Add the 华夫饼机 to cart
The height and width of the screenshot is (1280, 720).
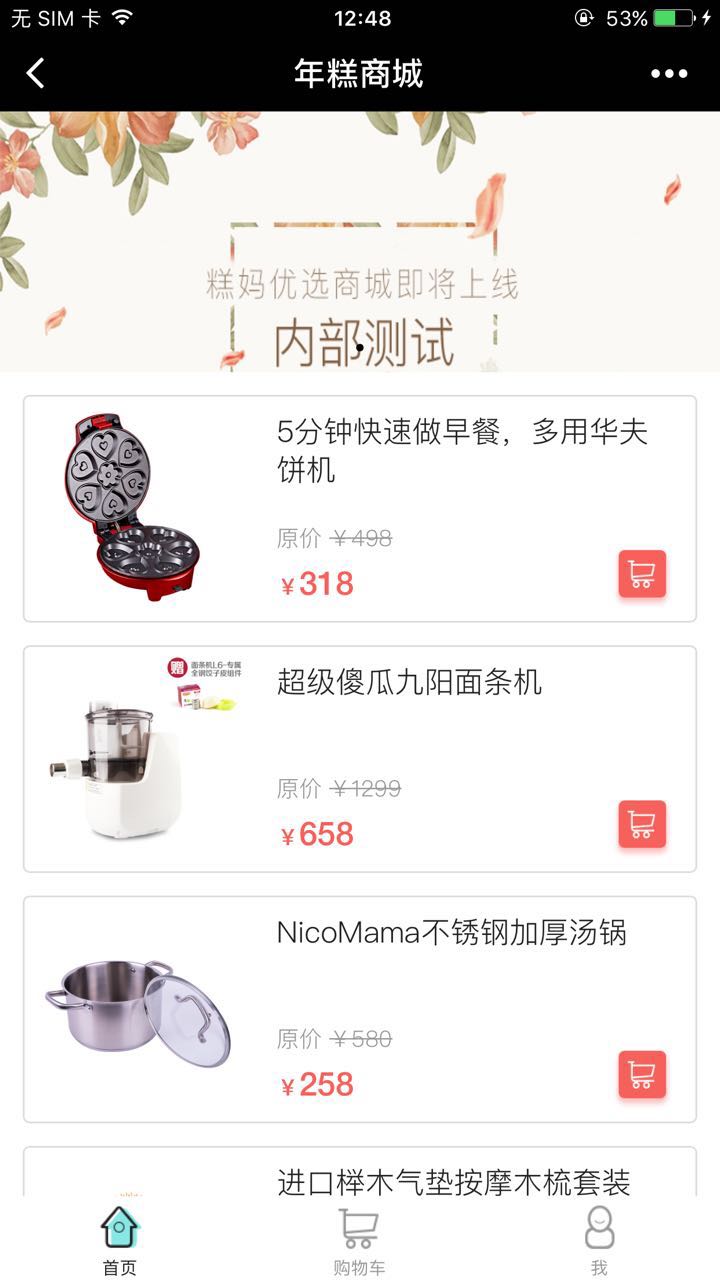tap(642, 574)
